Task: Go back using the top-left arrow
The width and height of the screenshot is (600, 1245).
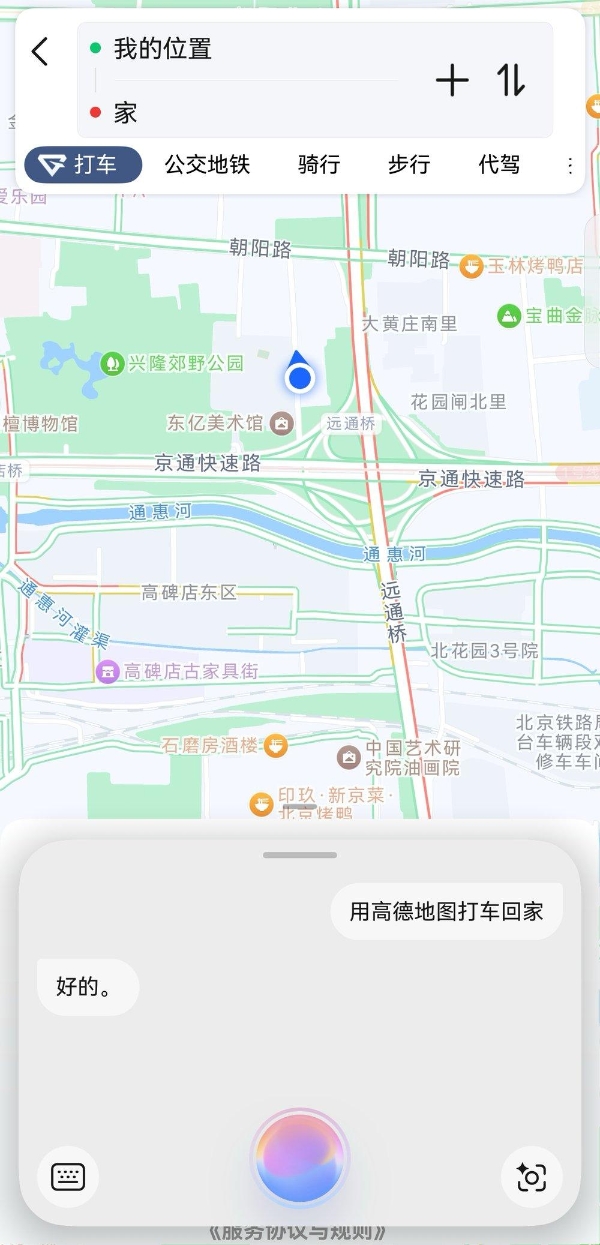Action: click(x=40, y=51)
